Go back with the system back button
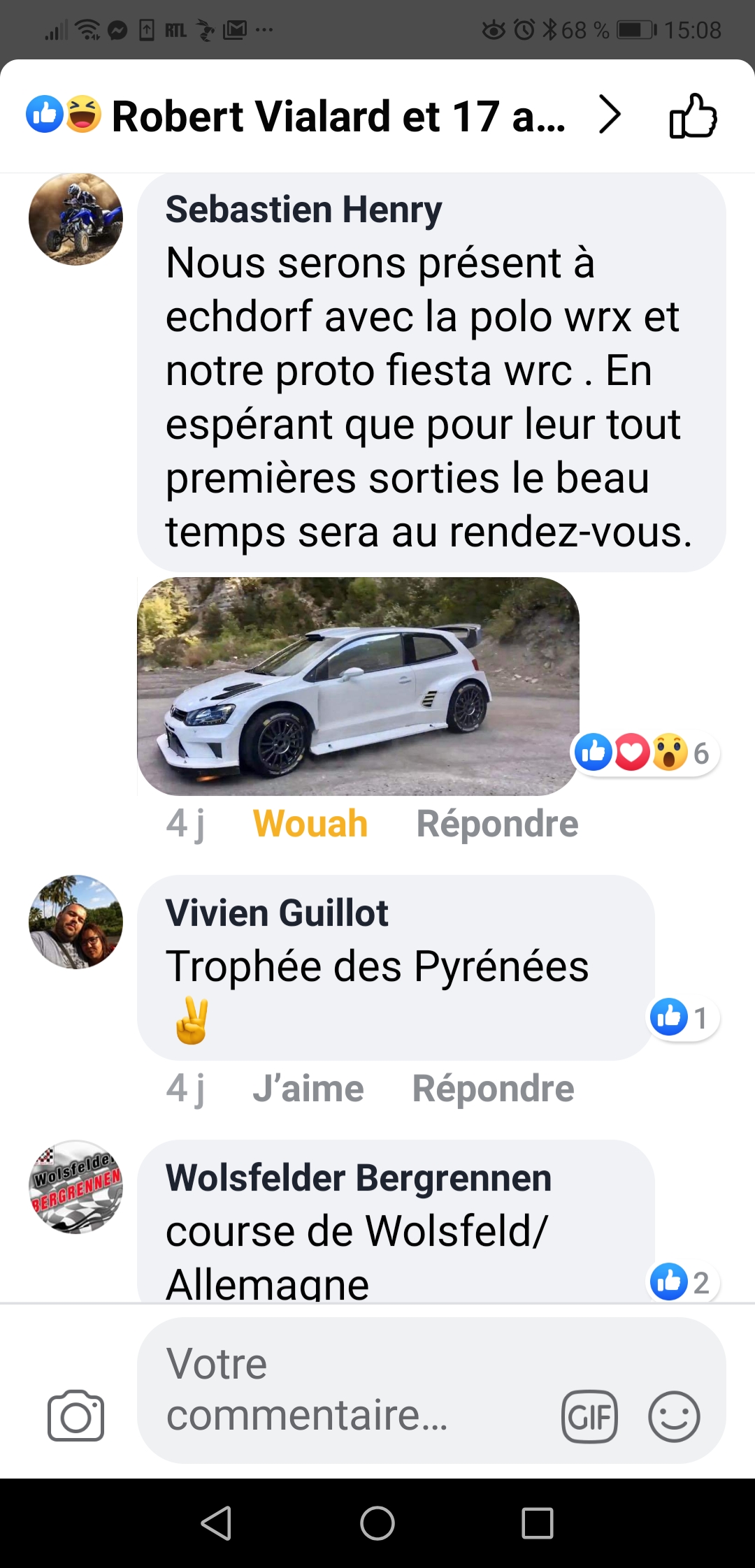Viewport: 755px width, 1568px height. pyautogui.click(x=216, y=1523)
